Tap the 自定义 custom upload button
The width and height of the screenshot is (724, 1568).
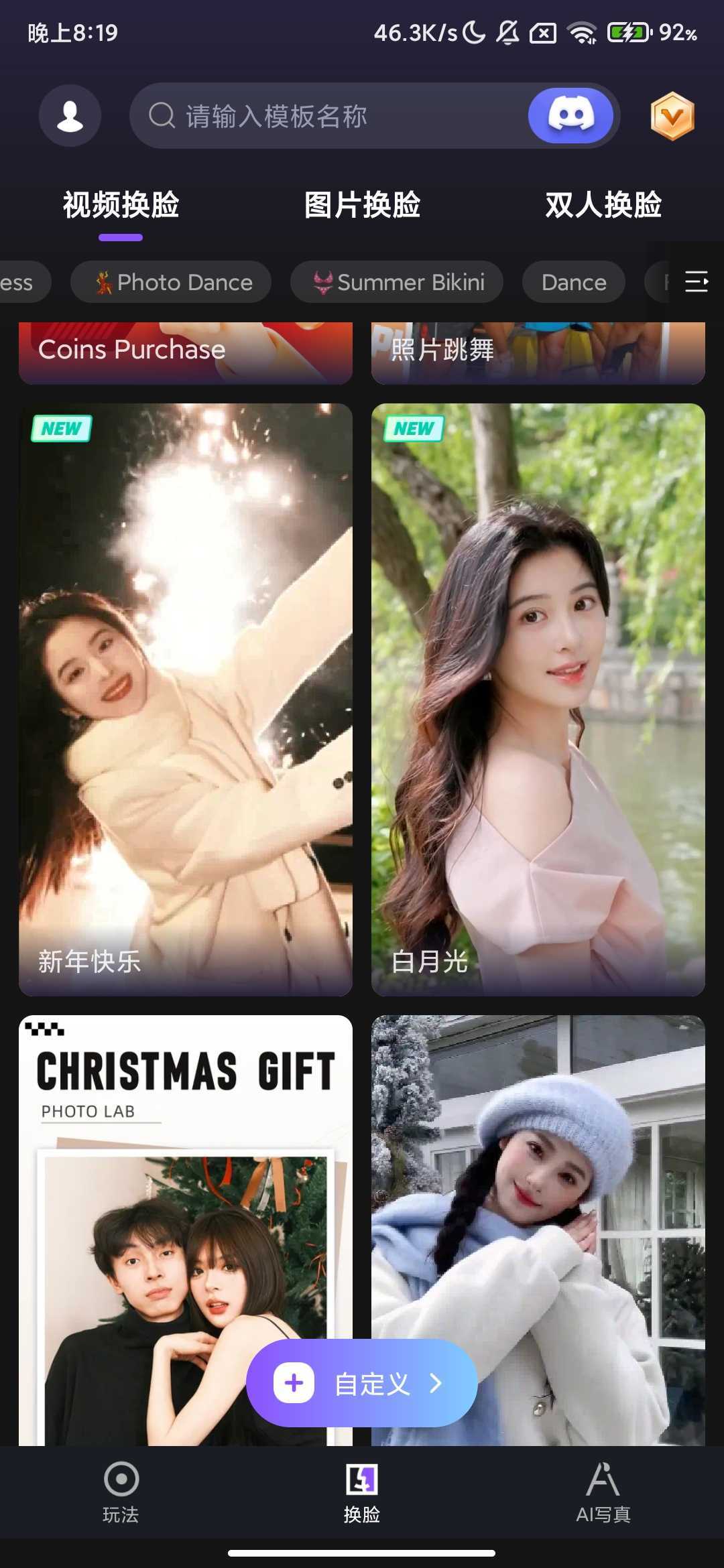[x=362, y=1382]
